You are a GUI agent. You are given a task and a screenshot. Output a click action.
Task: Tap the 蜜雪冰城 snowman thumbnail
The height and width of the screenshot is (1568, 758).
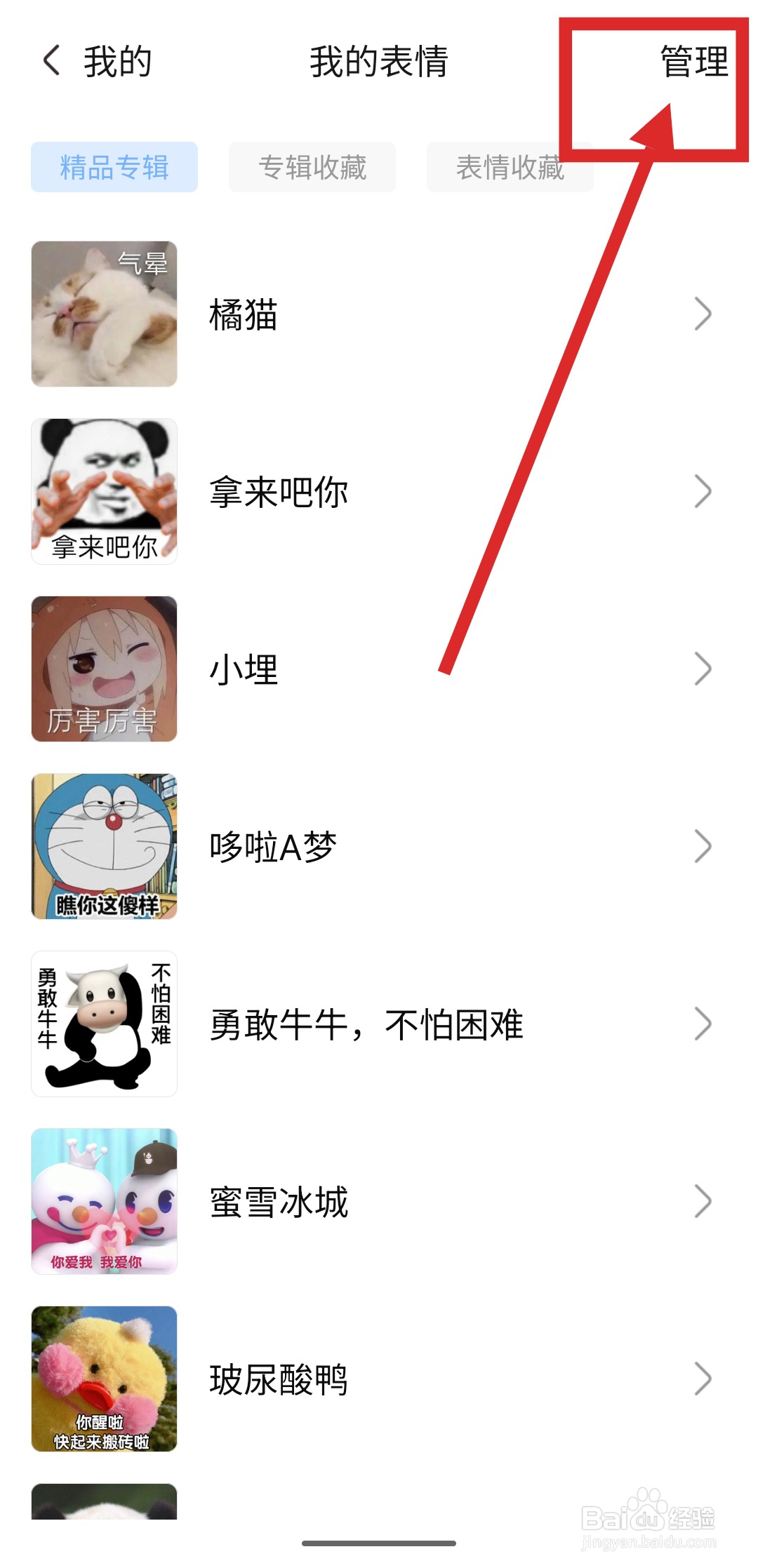(104, 1201)
